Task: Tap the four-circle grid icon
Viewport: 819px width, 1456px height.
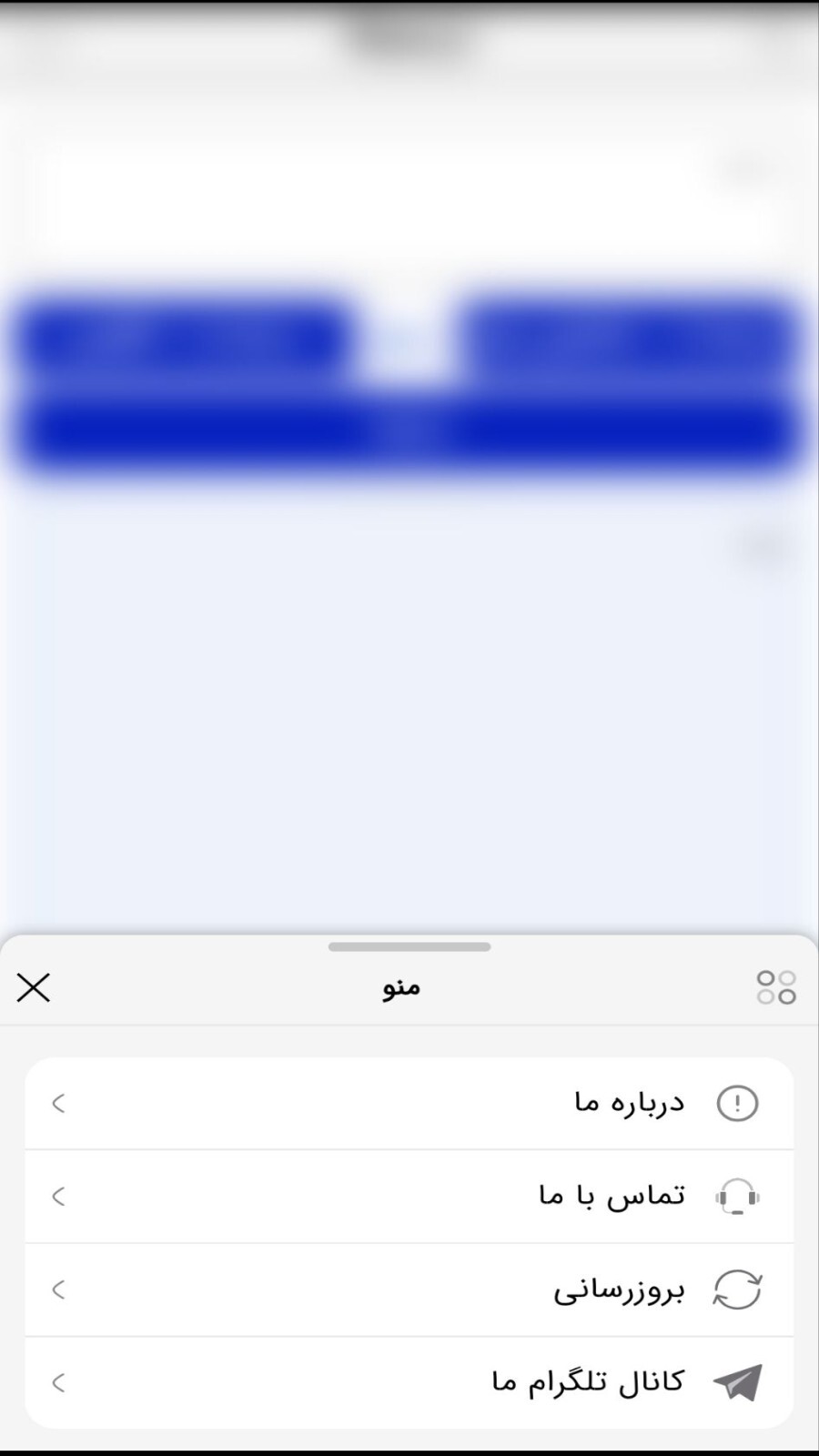Action: click(775, 987)
